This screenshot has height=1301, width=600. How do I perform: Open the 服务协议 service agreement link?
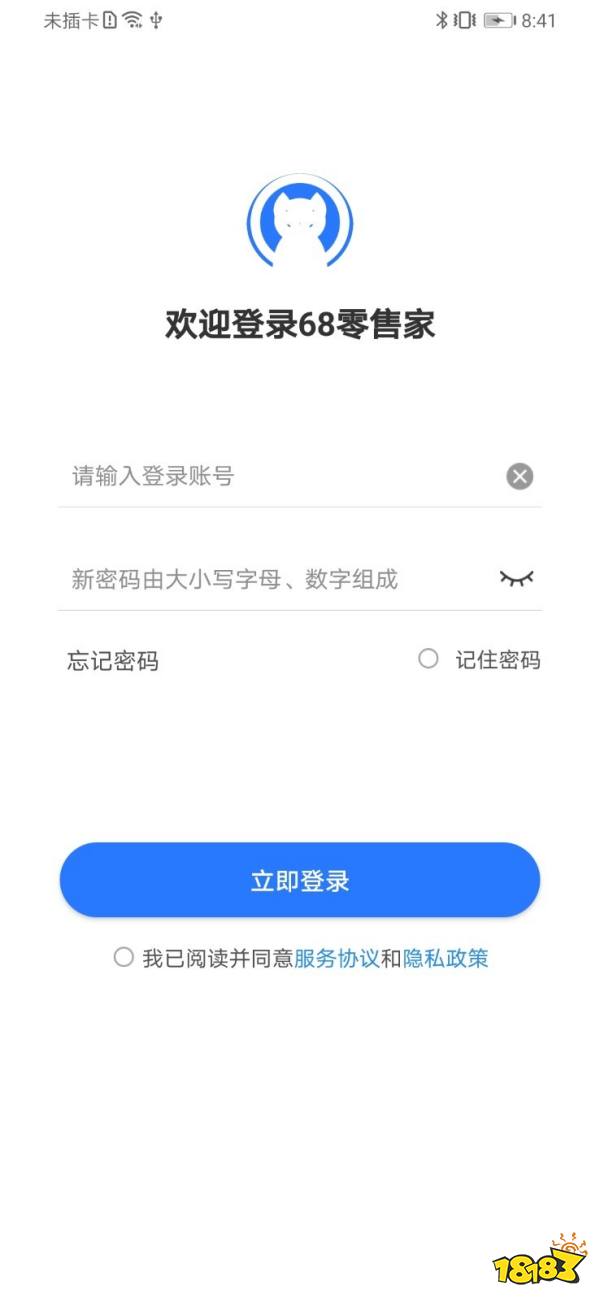pos(337,958)
